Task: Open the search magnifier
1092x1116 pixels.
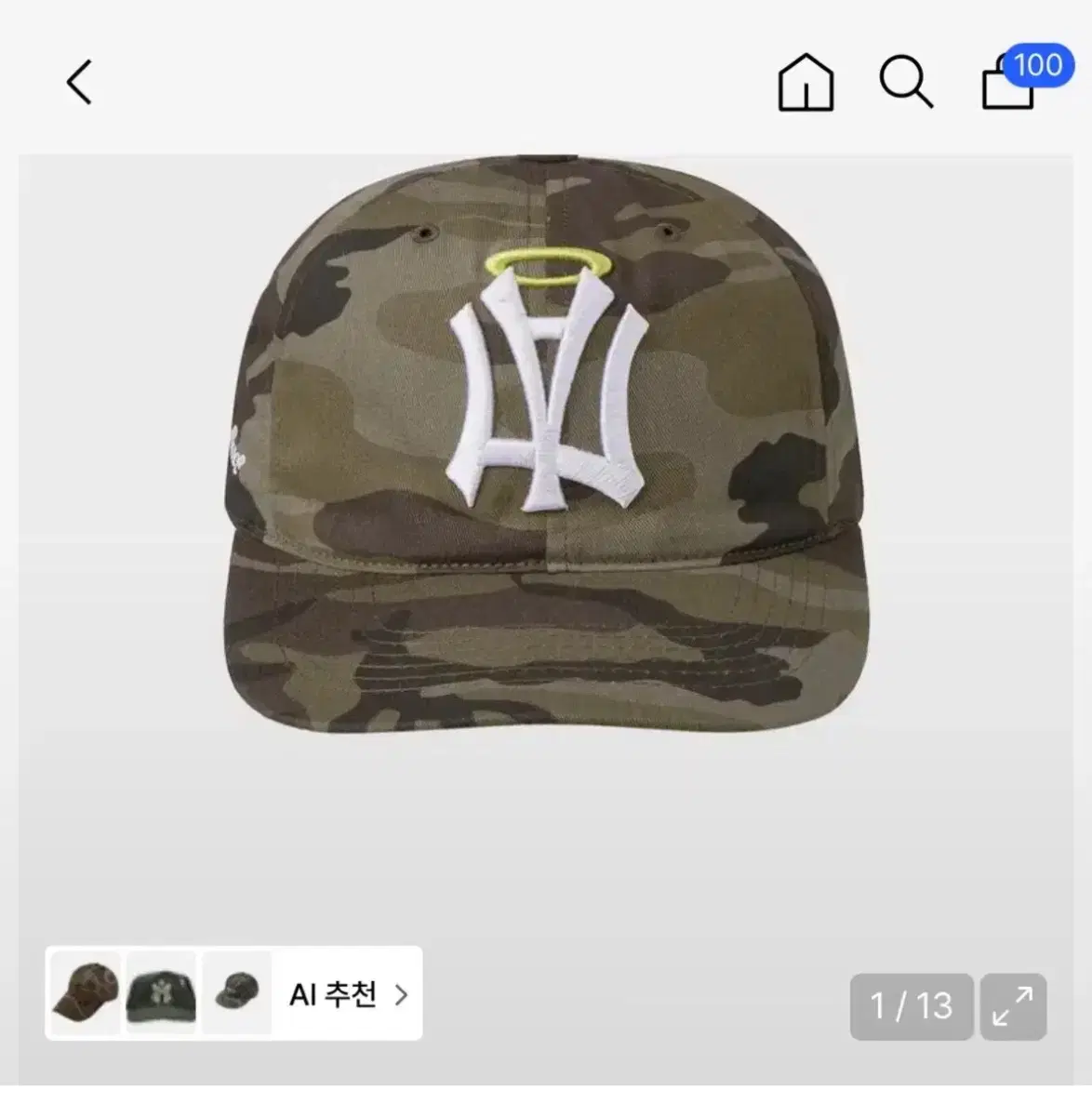Action: coord(905,83)
